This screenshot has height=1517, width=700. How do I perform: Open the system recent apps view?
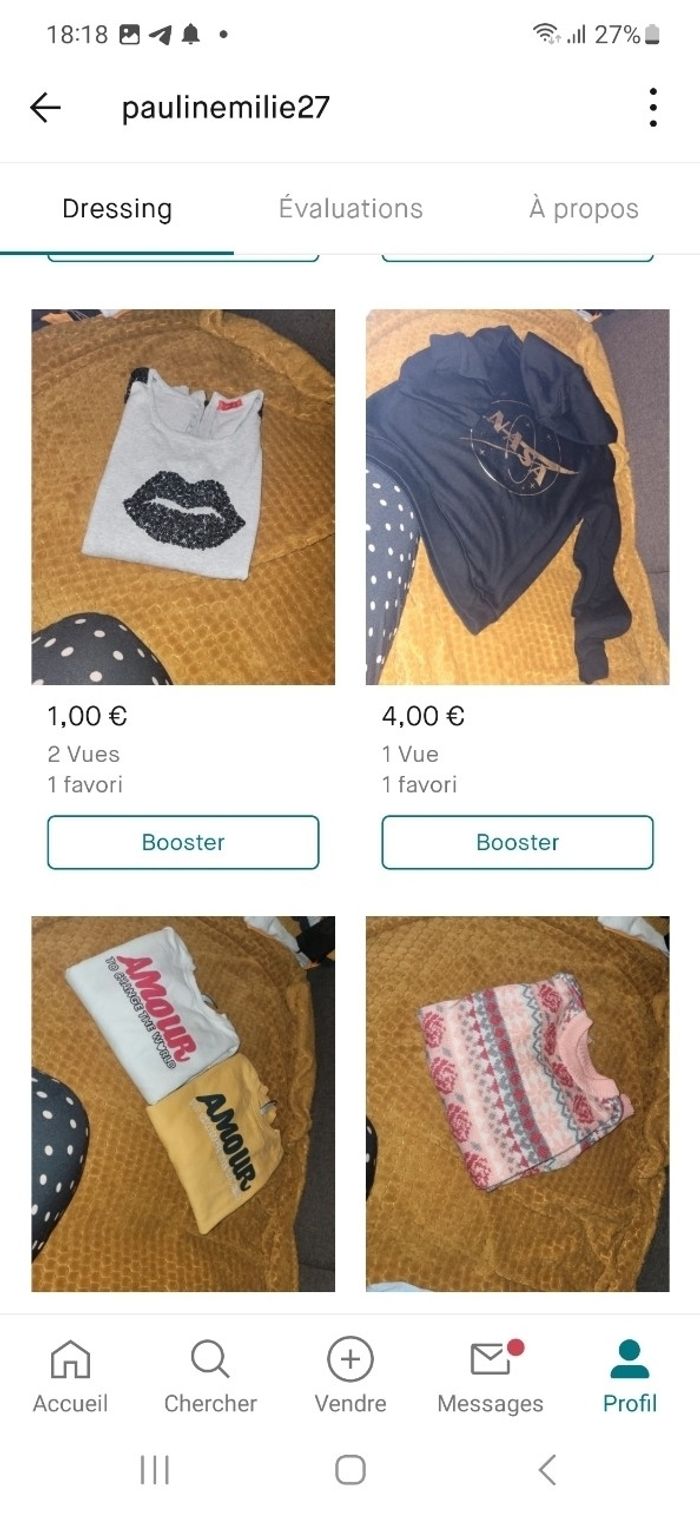click(154, 1470)
